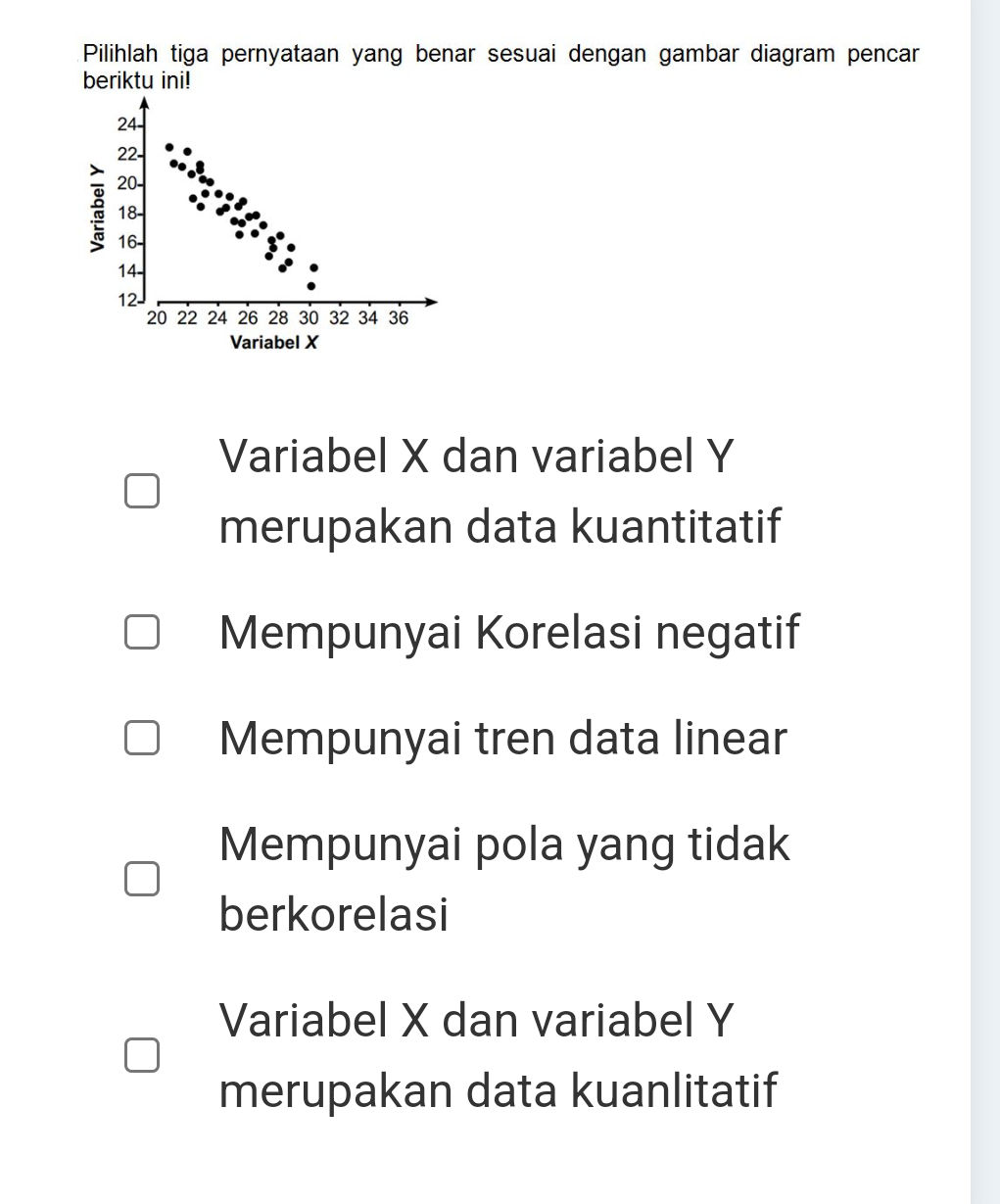The image size is (1000, 1204).
Task: Click the 'Variabel X' axis label
Action: 272,342
